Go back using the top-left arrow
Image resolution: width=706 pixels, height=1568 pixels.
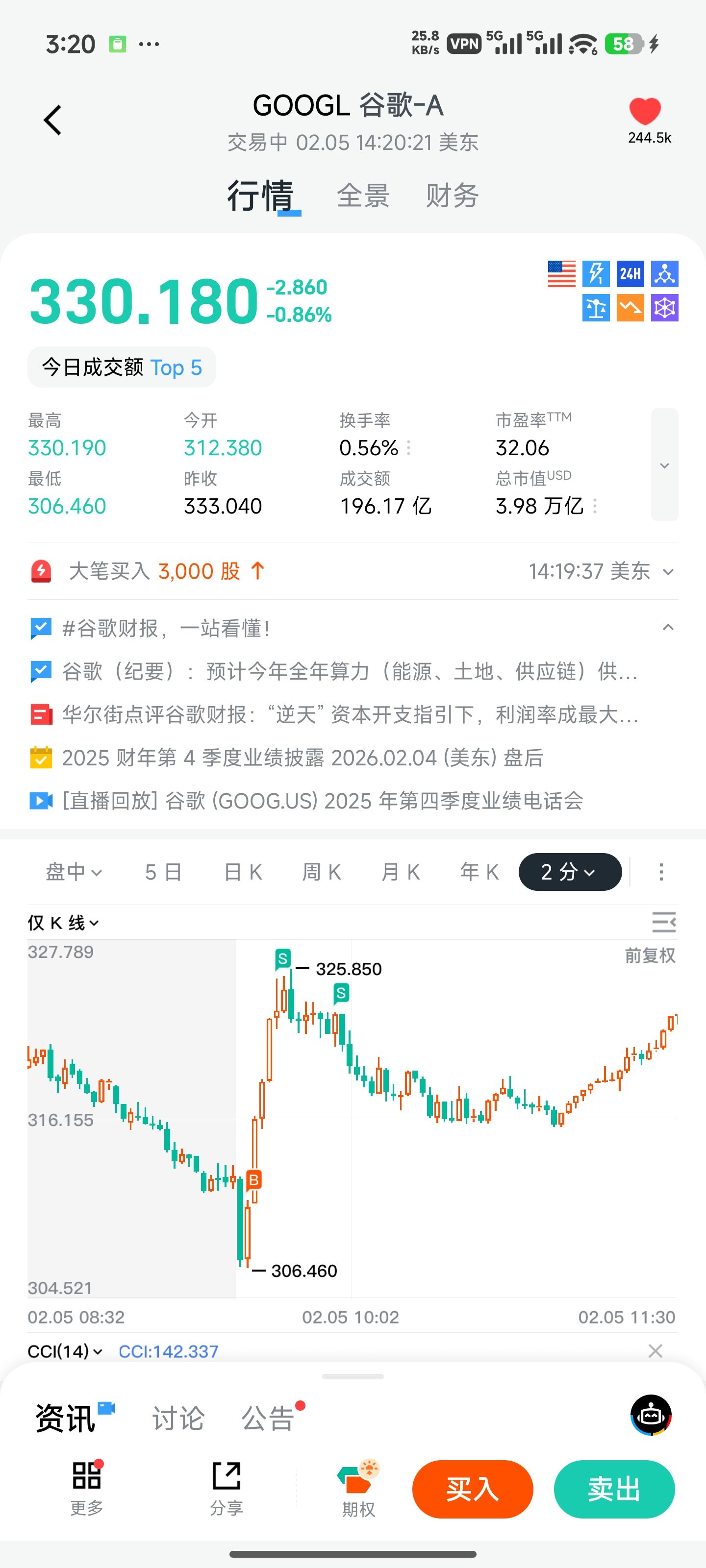(53, 120)
